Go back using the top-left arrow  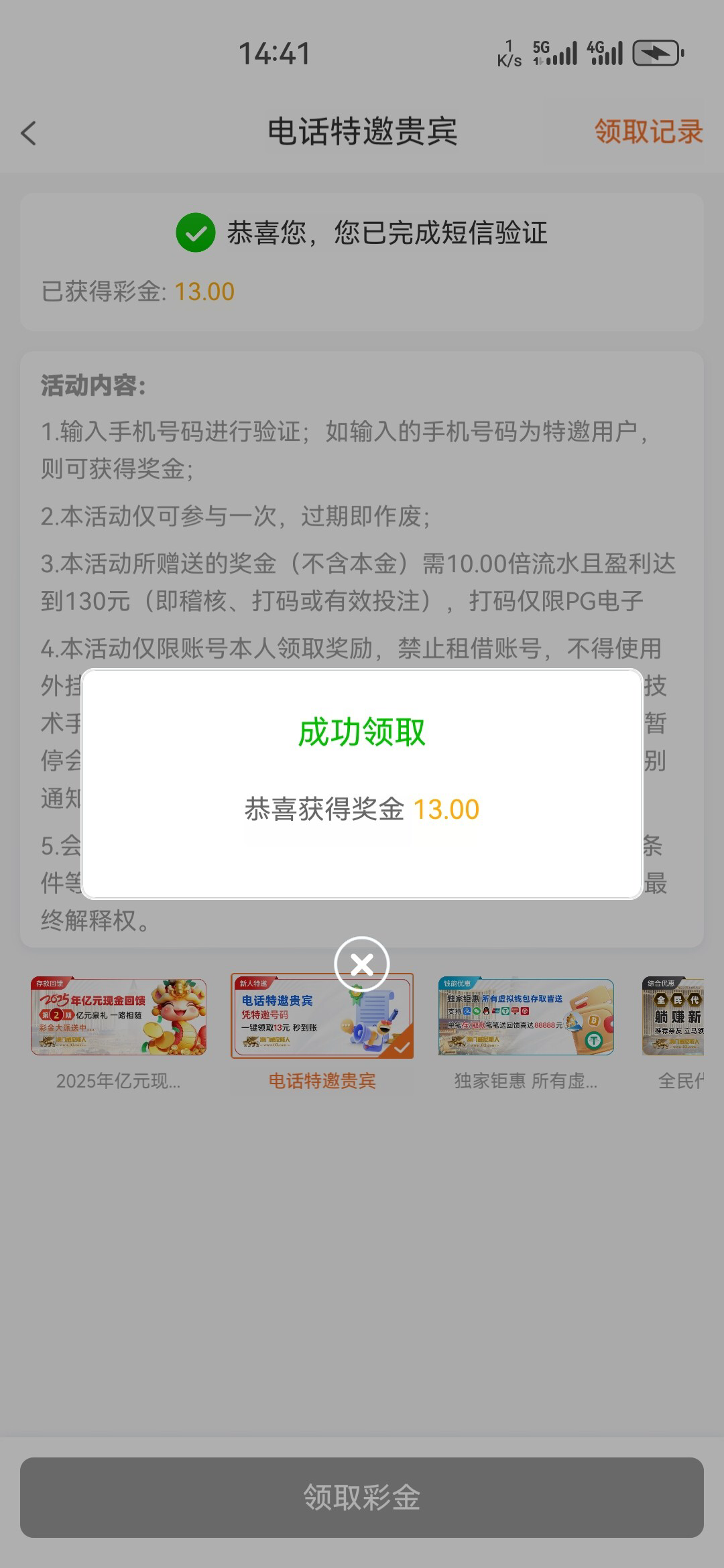pos(29,133)
